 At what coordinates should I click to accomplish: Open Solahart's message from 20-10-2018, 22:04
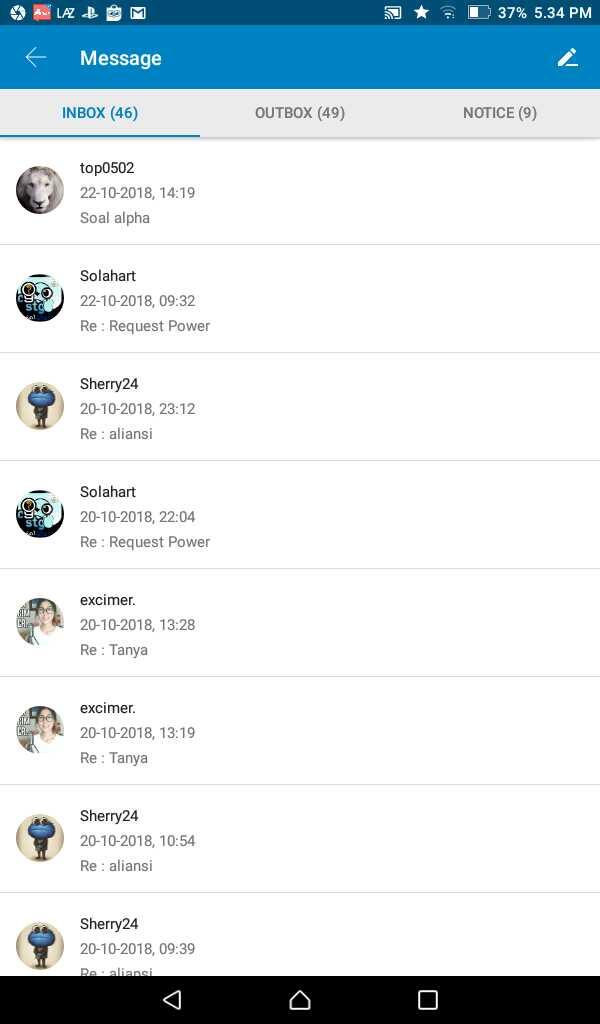click(300, 516)
